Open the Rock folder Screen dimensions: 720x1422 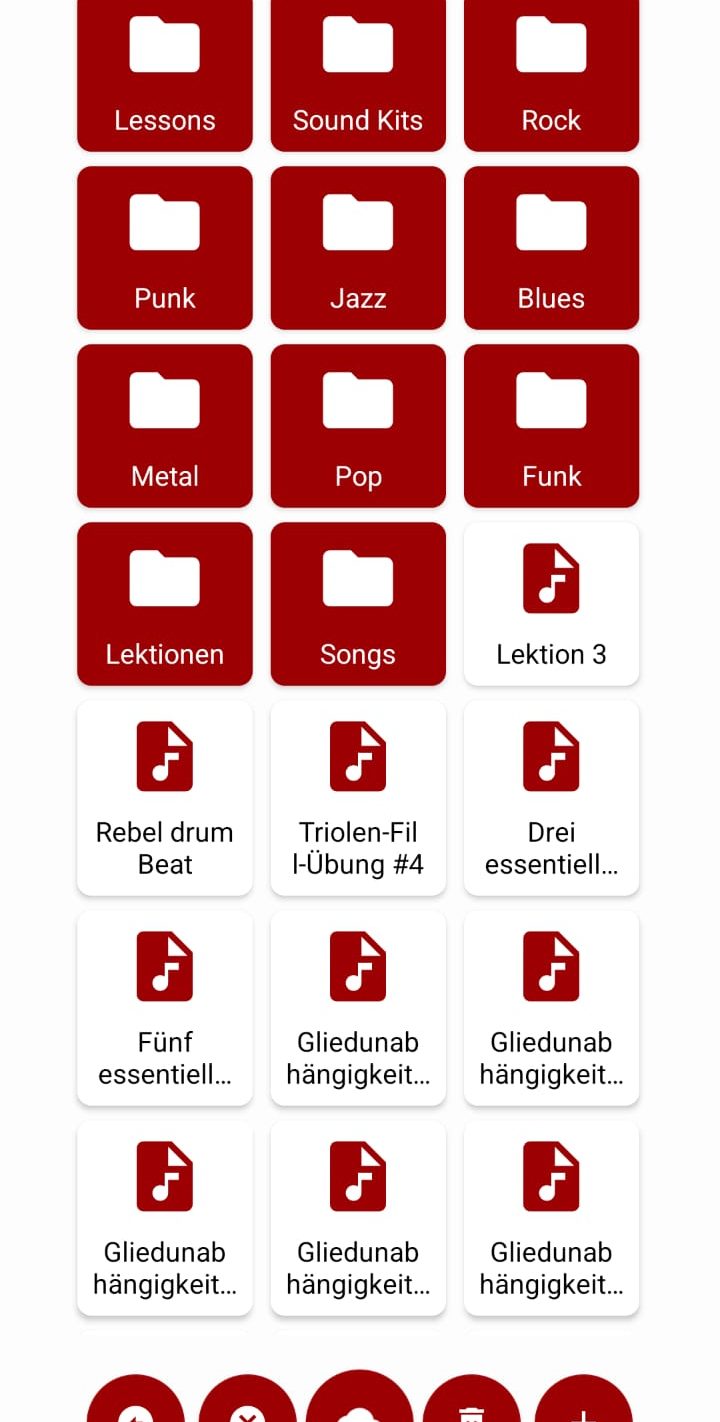[x=551, y=75]
